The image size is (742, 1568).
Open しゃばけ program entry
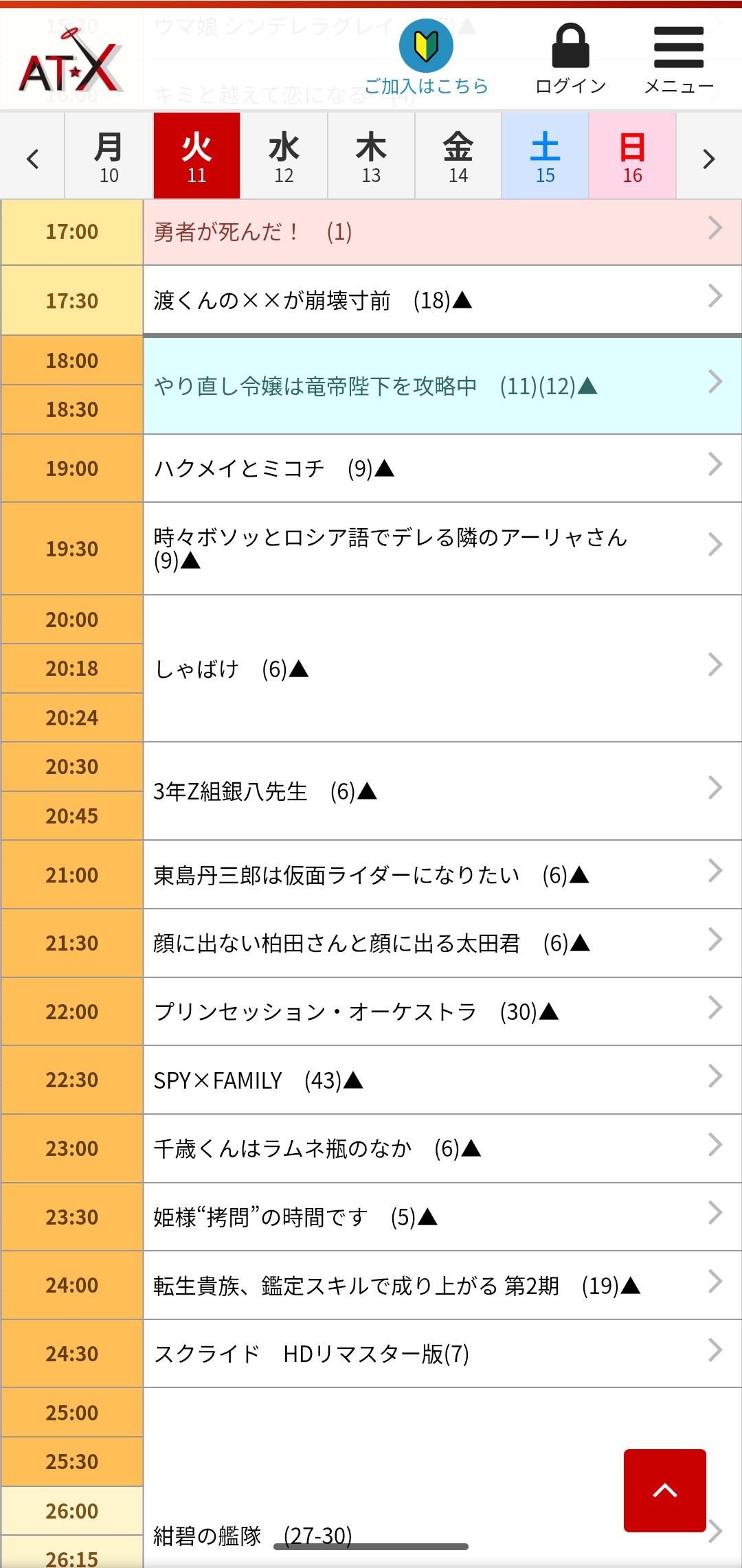tap(440, 668)
